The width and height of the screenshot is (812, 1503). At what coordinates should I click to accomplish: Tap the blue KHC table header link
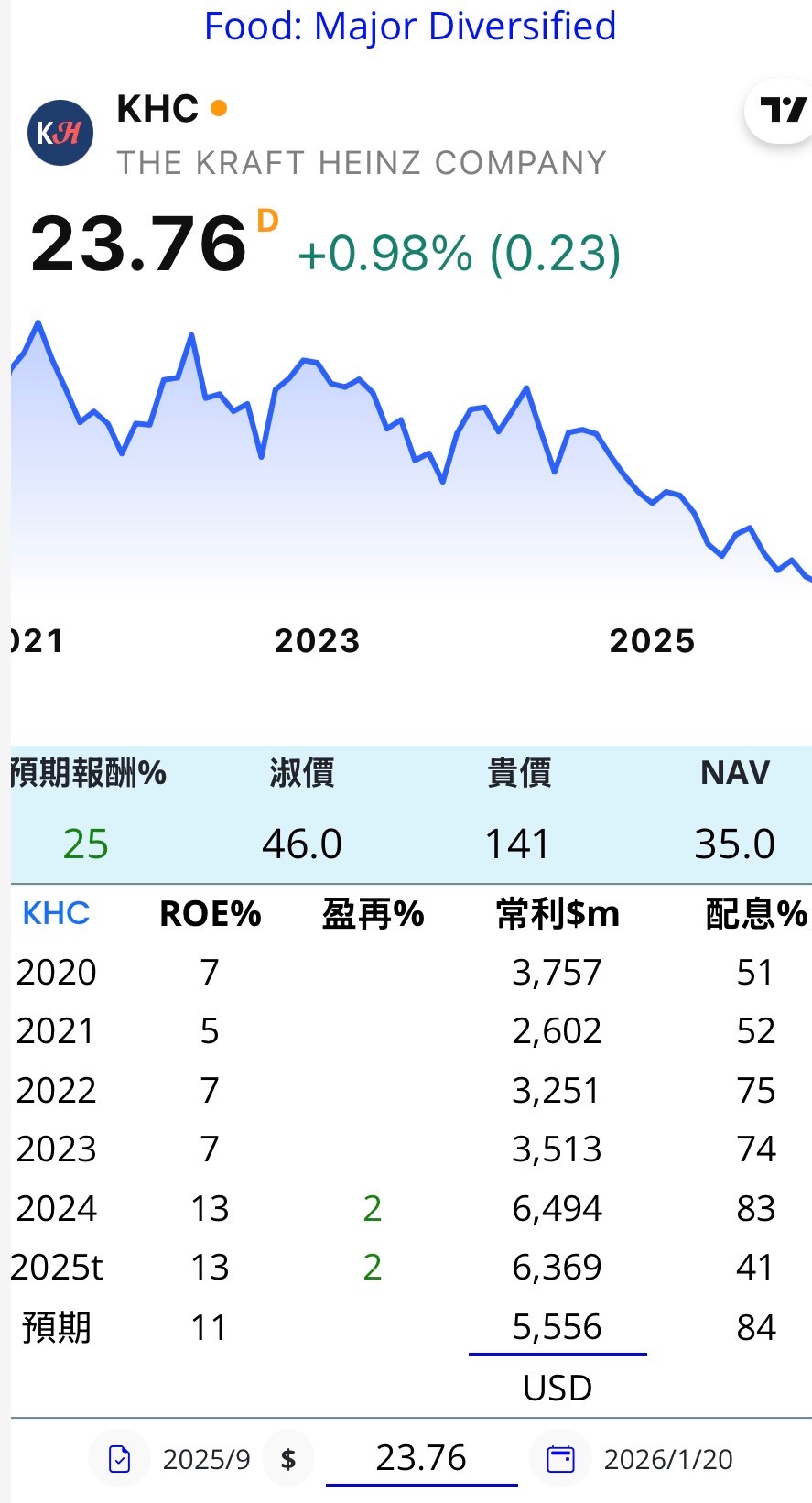(56, 913)
